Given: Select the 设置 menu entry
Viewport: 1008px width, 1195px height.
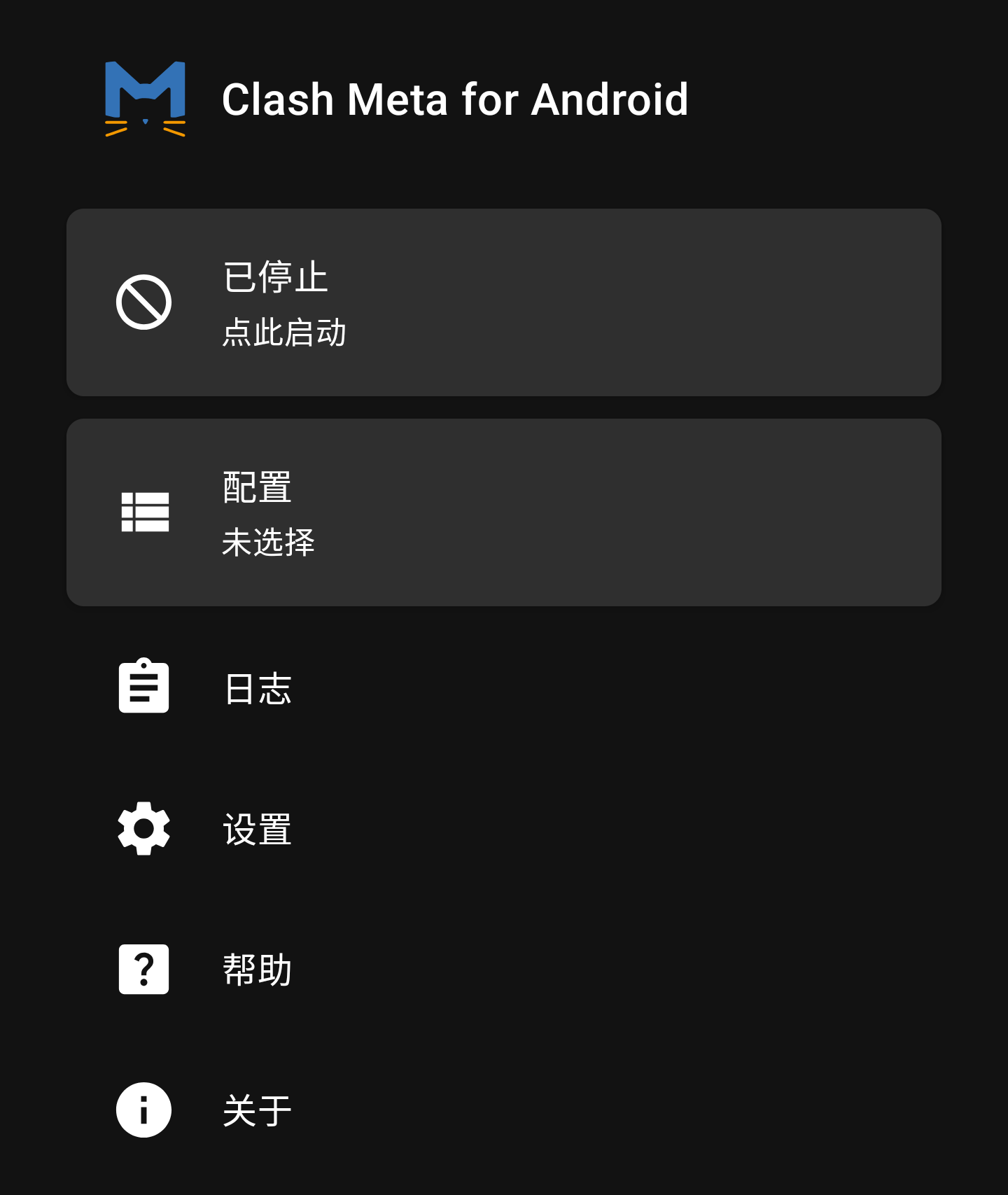Looking at the screenshot, I should [x=256, y=829].
